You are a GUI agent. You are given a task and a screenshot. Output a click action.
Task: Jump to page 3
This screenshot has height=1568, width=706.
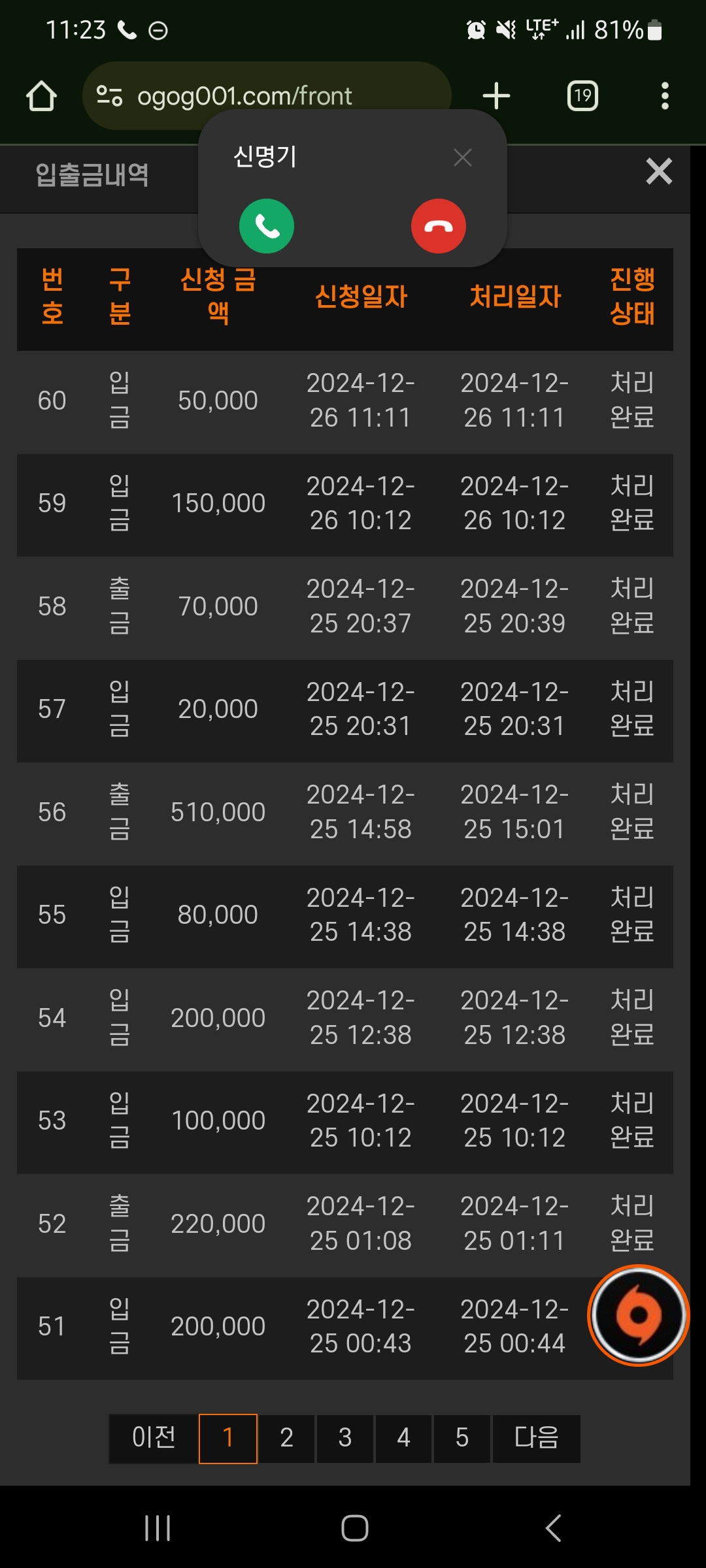[345, 1439]
